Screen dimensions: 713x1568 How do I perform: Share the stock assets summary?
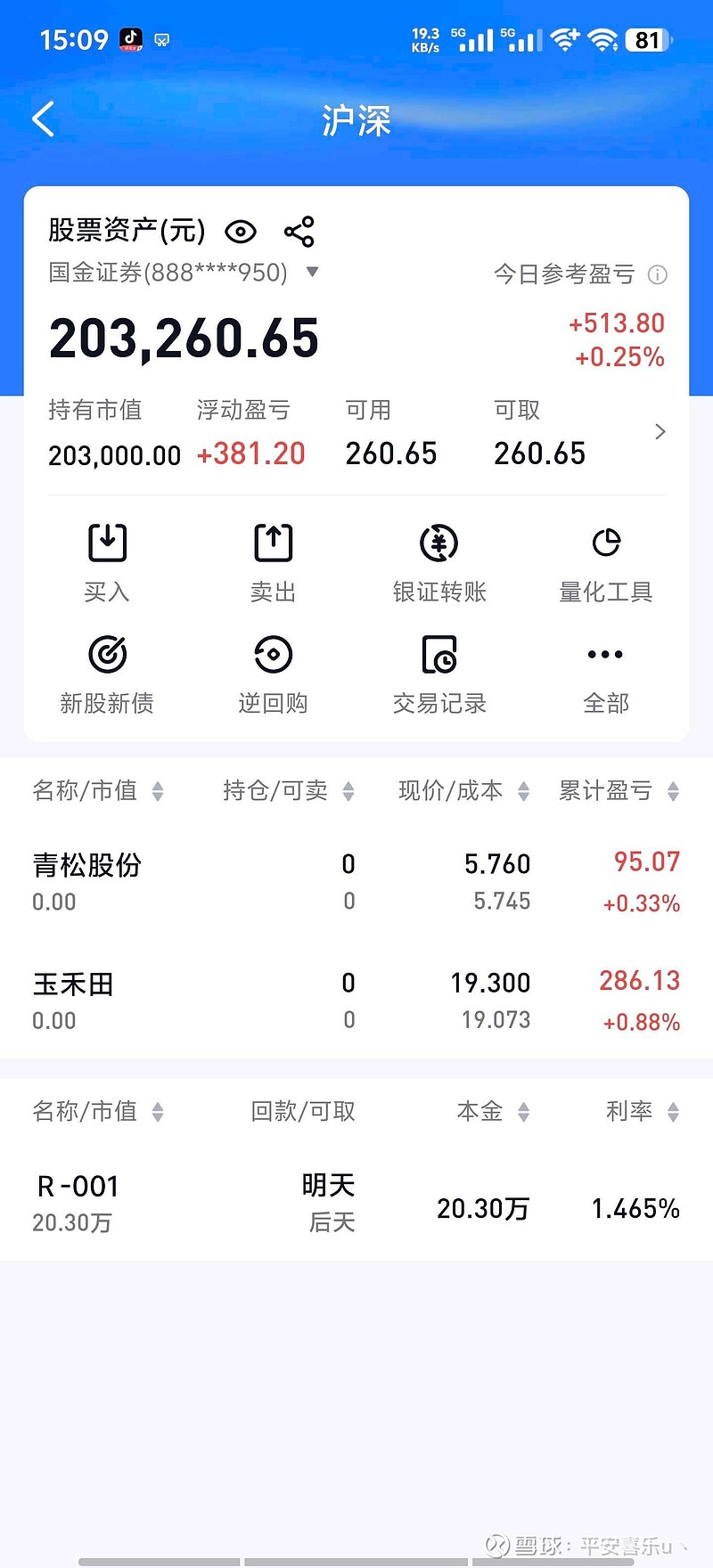[299, 232]
